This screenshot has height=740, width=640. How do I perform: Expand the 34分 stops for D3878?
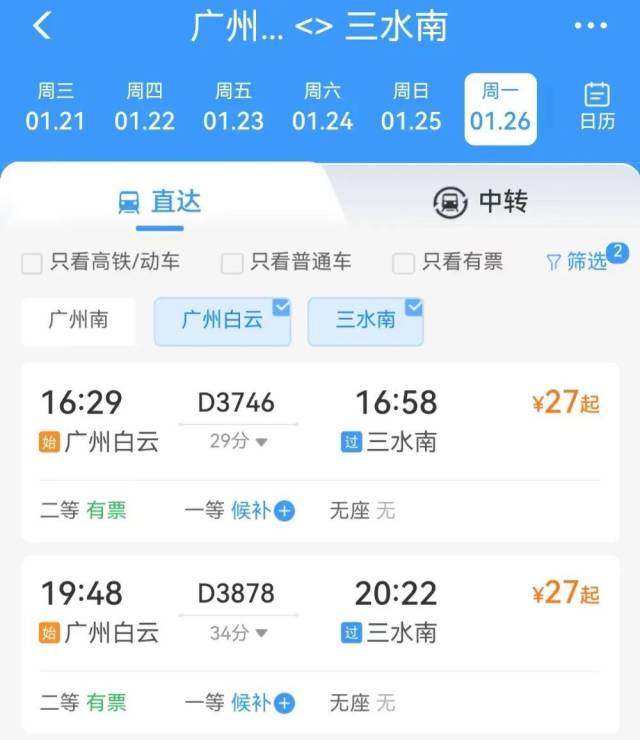coord(238,633)
